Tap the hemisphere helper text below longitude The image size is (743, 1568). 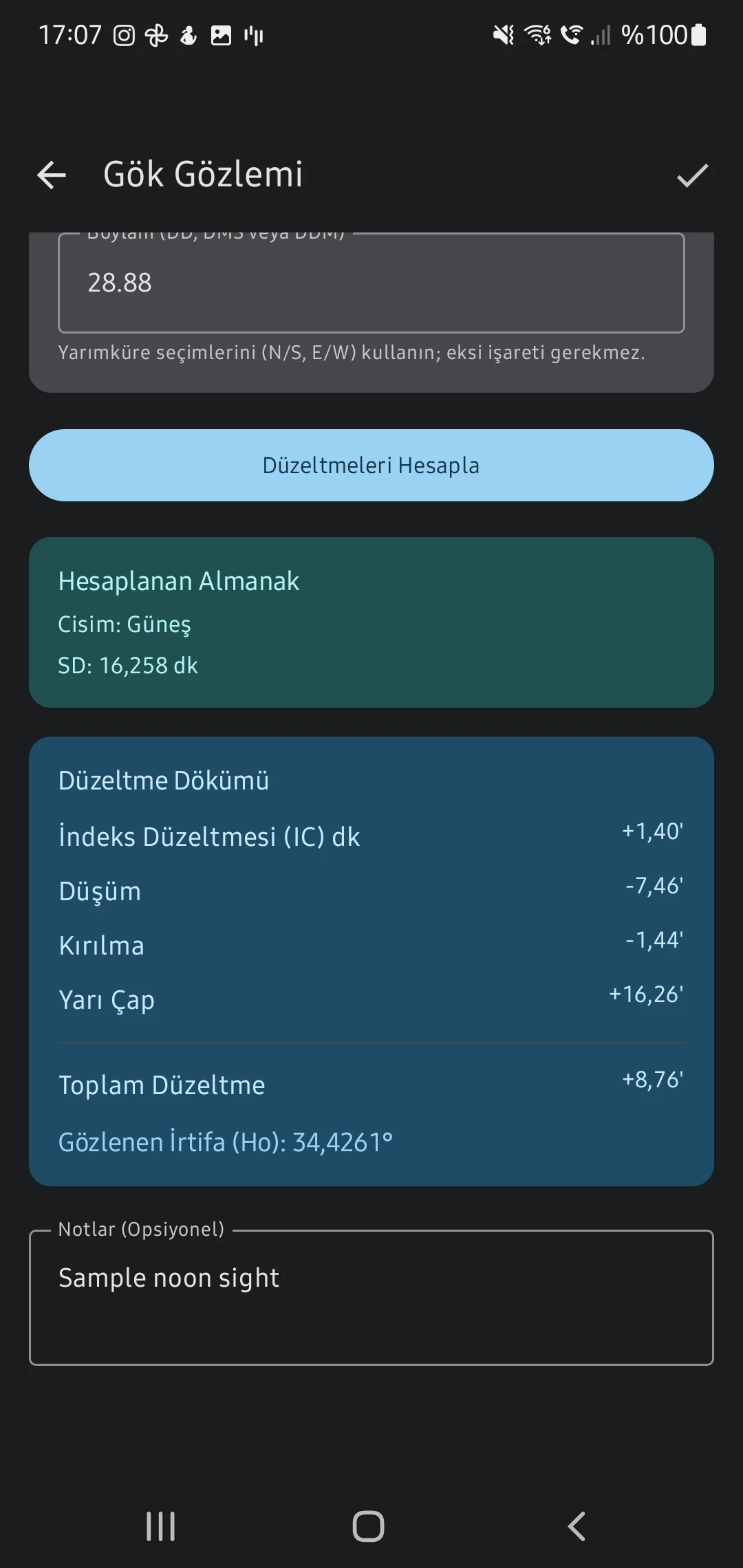(352, 353)
